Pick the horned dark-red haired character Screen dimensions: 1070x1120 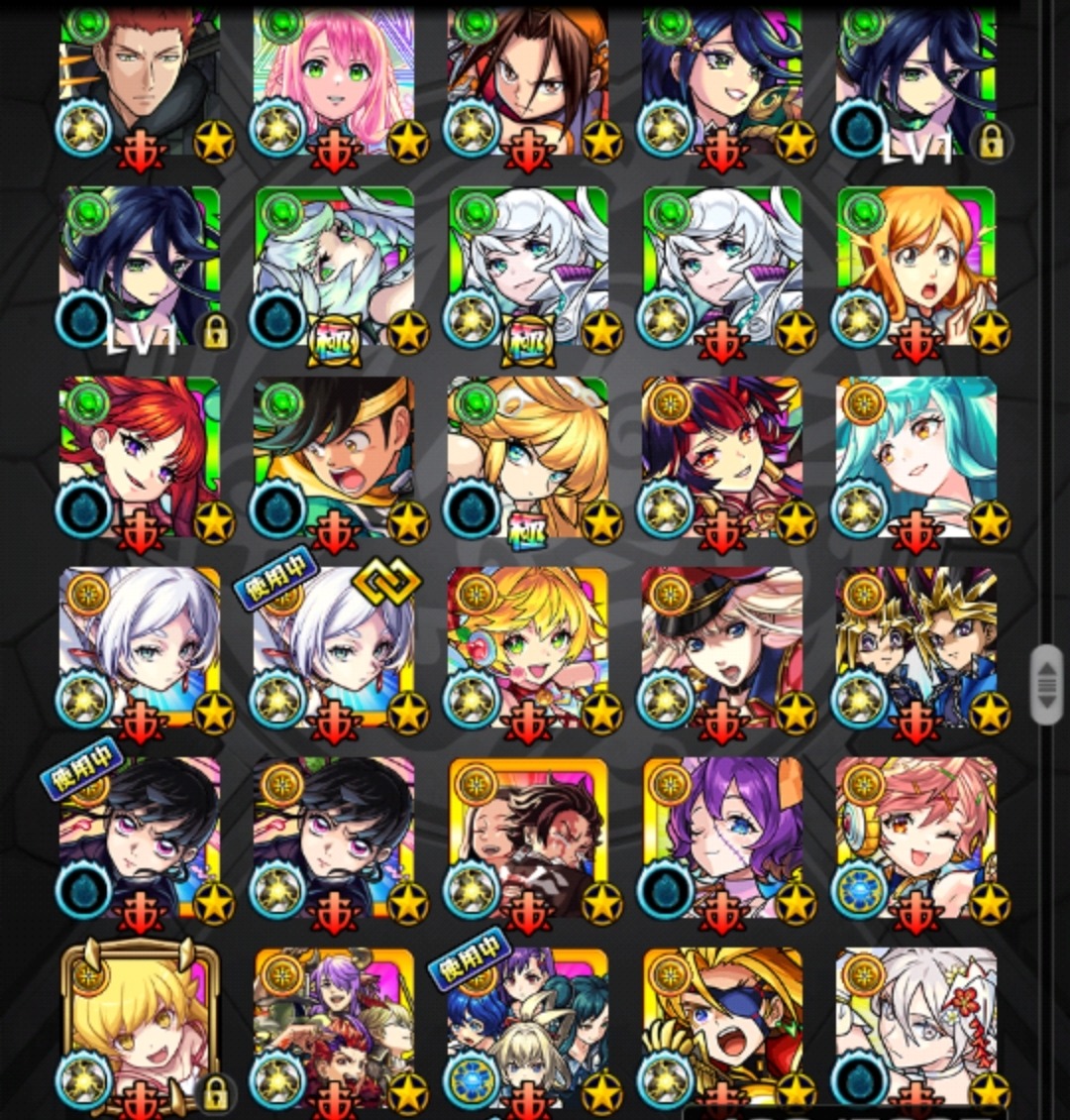point(722,456)
